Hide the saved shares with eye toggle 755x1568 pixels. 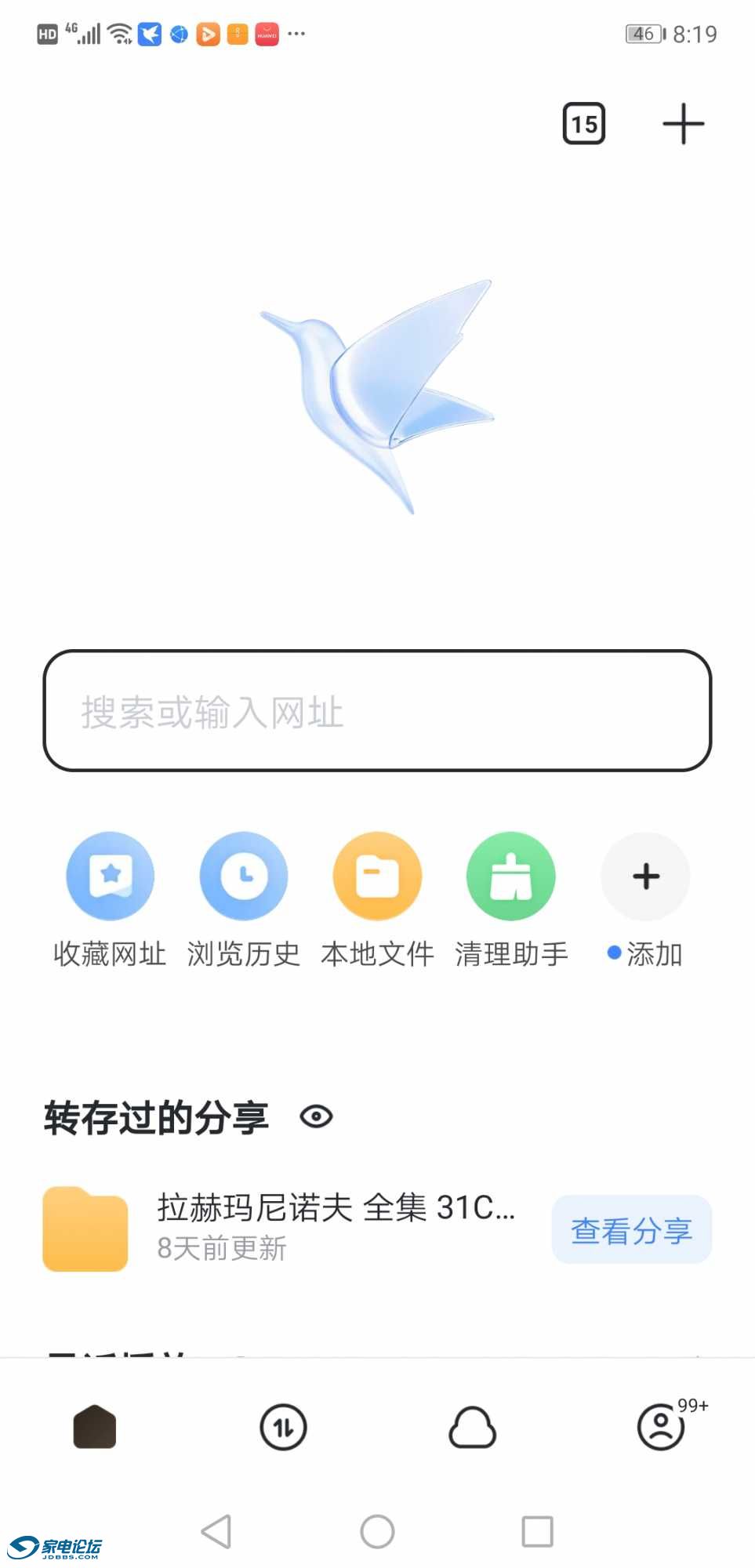[318, 1117]
